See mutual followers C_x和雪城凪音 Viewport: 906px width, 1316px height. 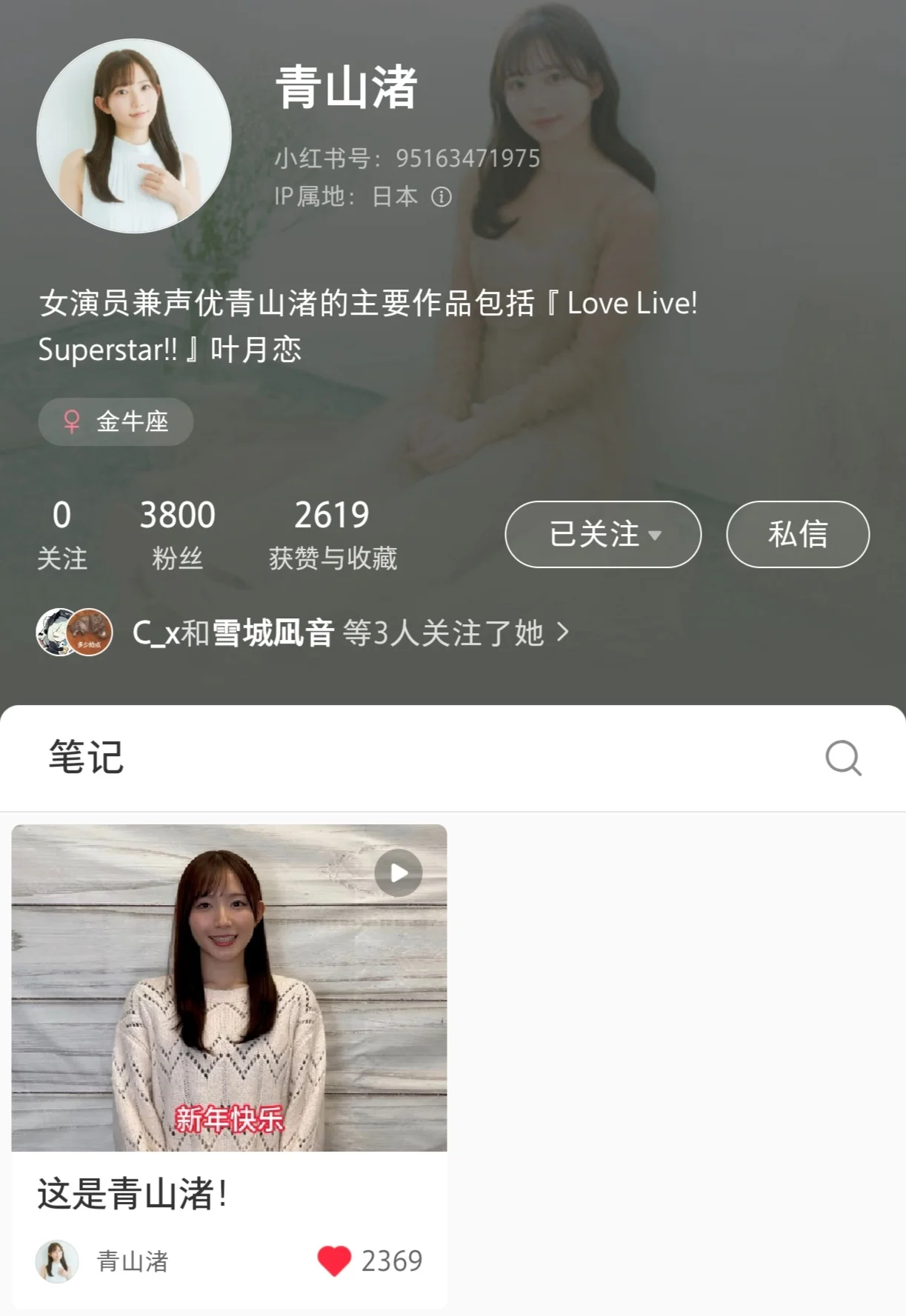(304, 633)
